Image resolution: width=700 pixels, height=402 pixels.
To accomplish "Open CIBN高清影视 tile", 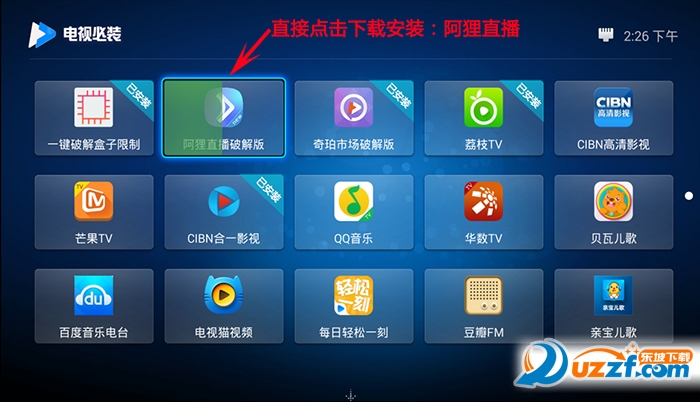I will pyautogui.click(x=613, y=118).
